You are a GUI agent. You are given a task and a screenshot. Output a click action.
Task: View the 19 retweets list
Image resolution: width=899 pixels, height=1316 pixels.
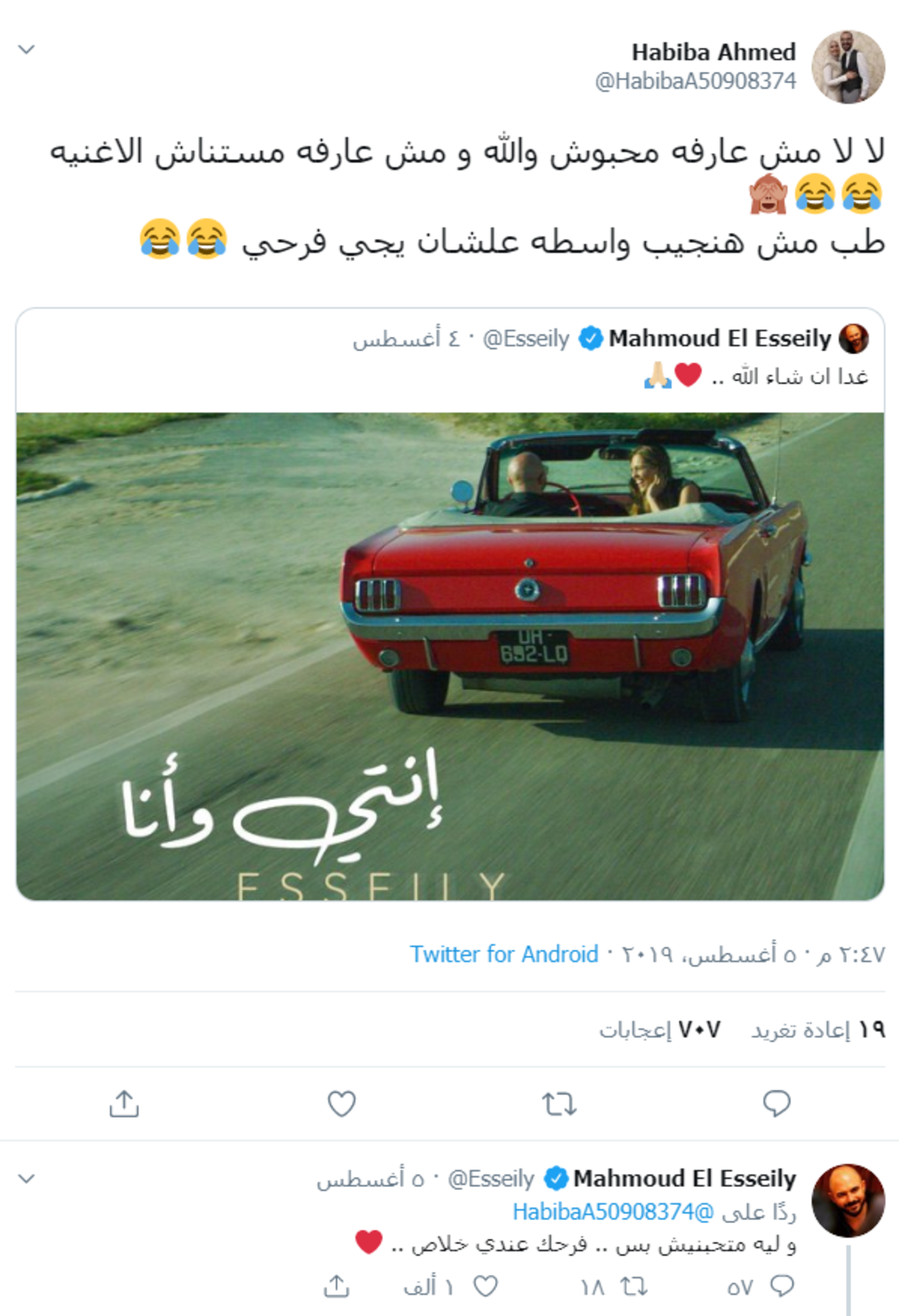[x=818, y=1031]
